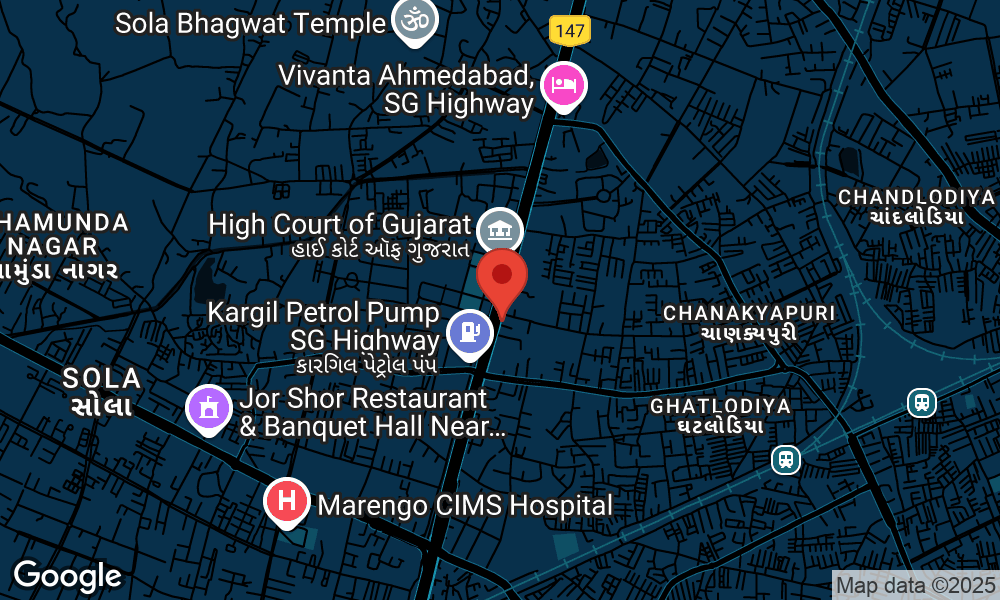This screenshot has width=1000, height=600.
Task: Open Jor Shor Restaurant marker
Action: pos(208,408)
